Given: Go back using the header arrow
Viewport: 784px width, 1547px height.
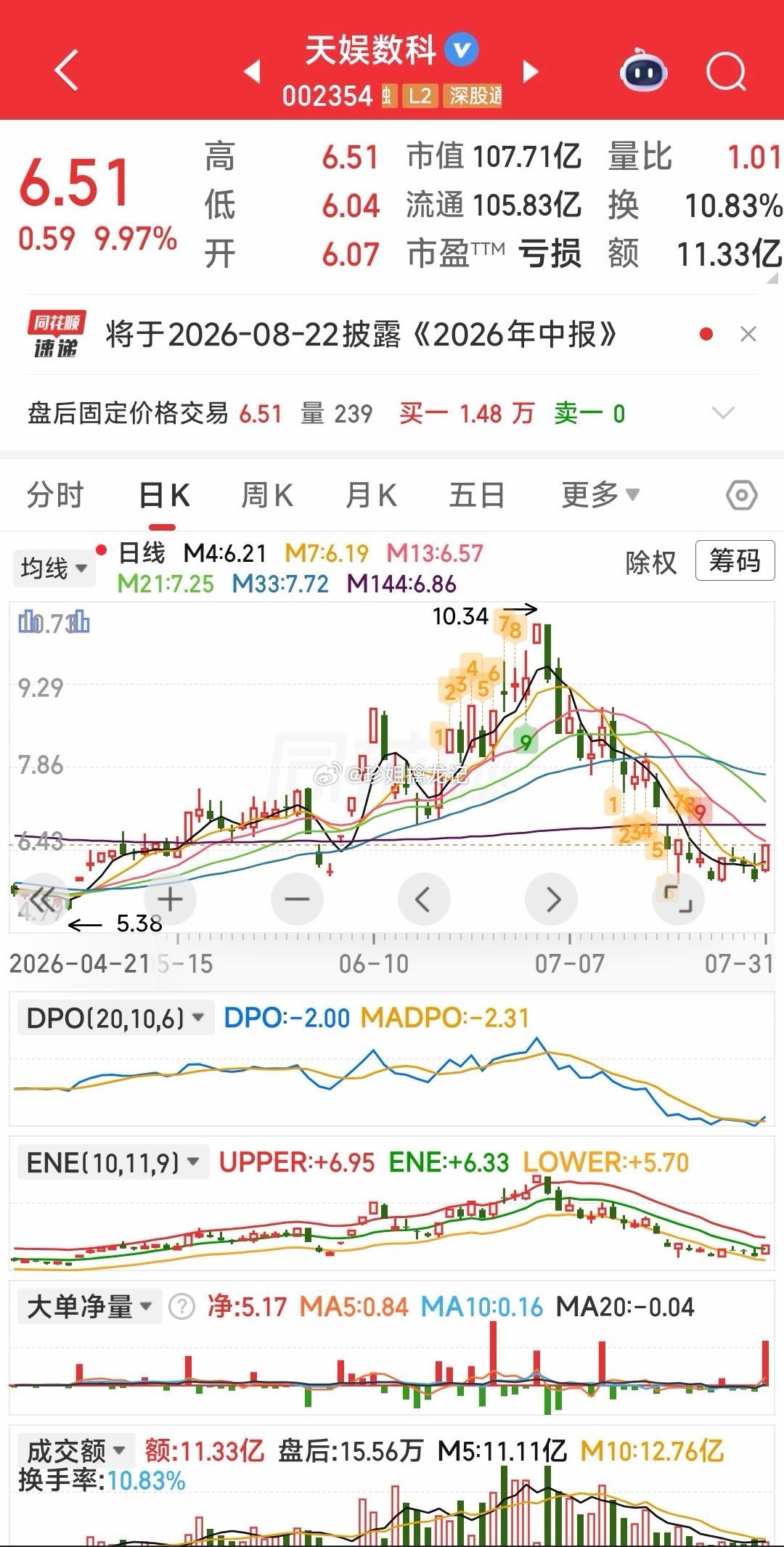Looking at the screenshot, I should tap(66, 70).
